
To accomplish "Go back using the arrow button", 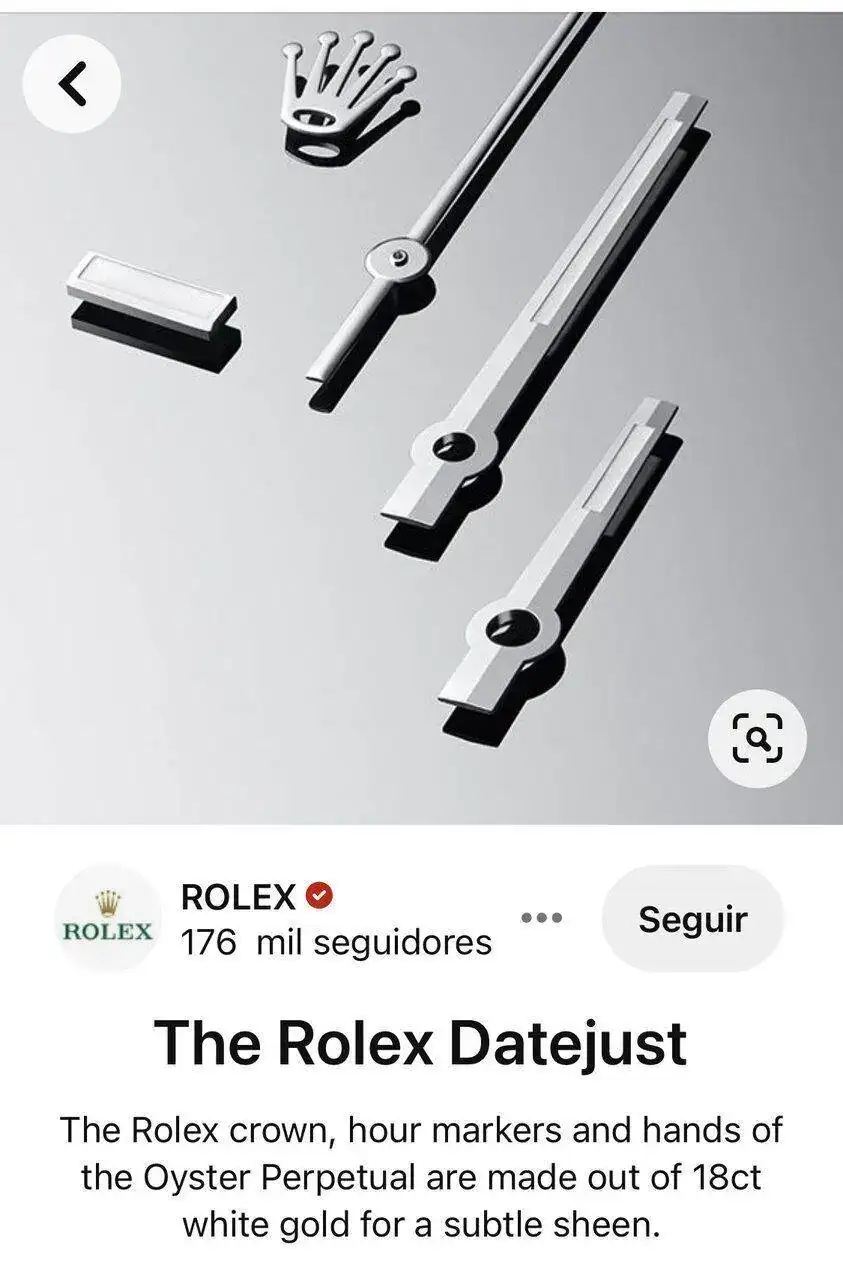I will point(72,84).
